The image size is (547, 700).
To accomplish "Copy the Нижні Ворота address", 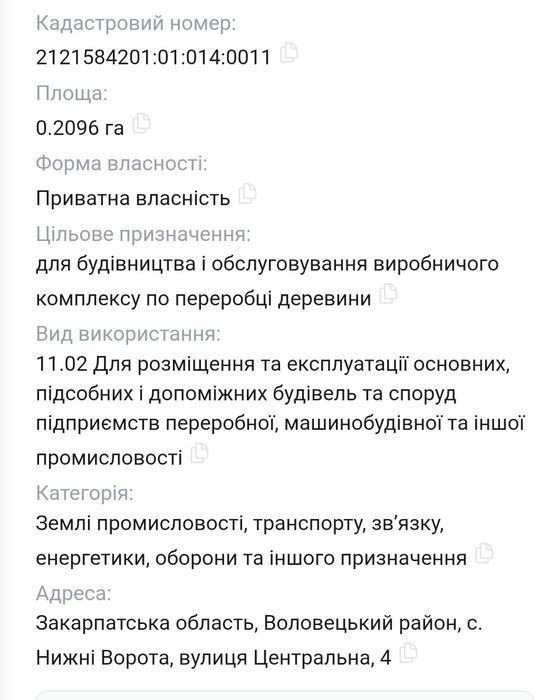I will tap(408, 653).
